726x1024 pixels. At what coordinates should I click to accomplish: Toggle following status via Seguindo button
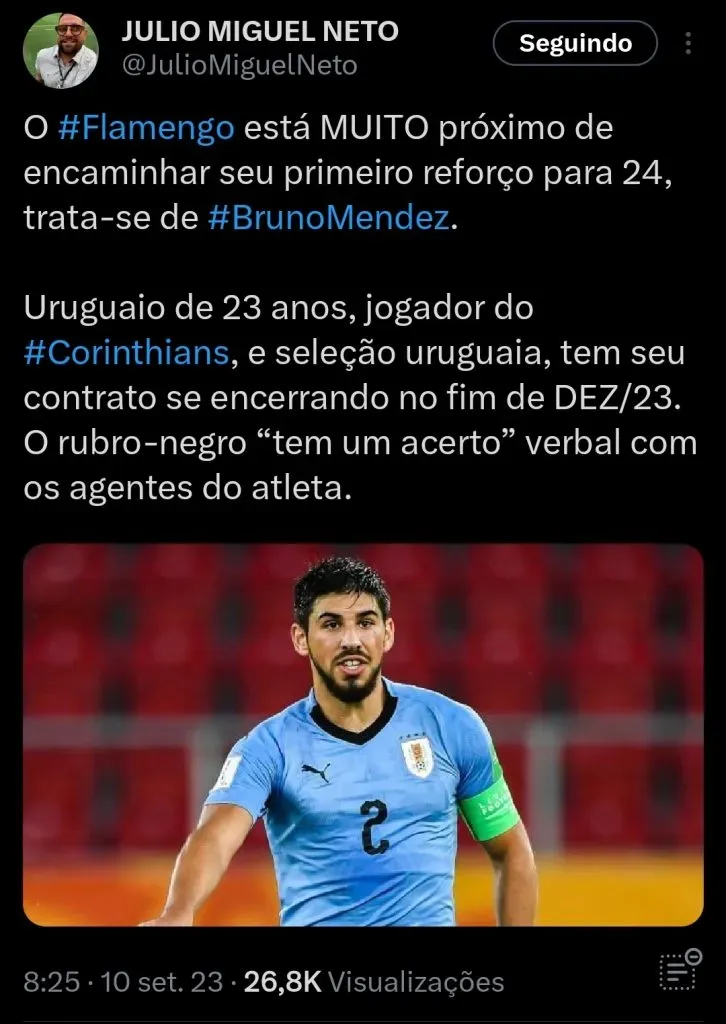[x=574, y=43]
